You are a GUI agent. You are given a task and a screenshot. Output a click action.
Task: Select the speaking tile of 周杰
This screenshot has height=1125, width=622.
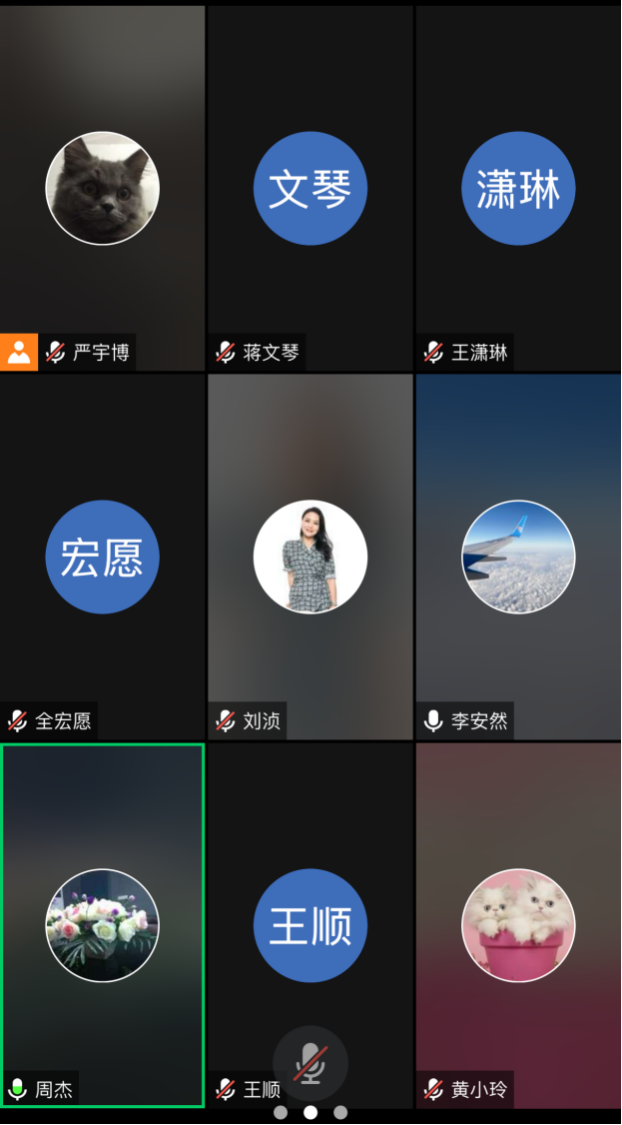click(102, 924)
